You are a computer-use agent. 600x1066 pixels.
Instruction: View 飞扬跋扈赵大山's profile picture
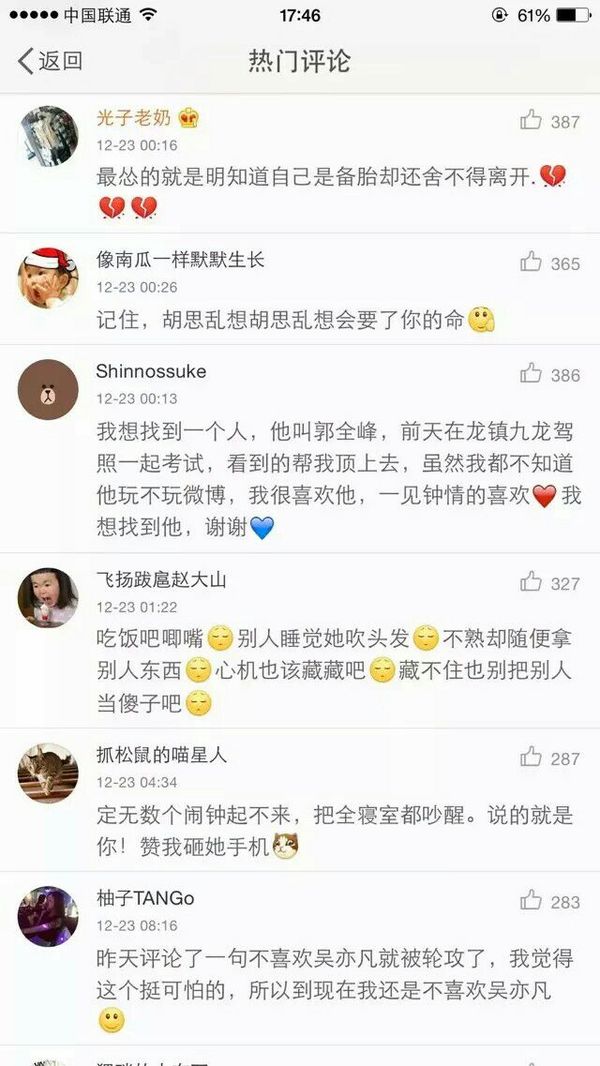(48, 597)
